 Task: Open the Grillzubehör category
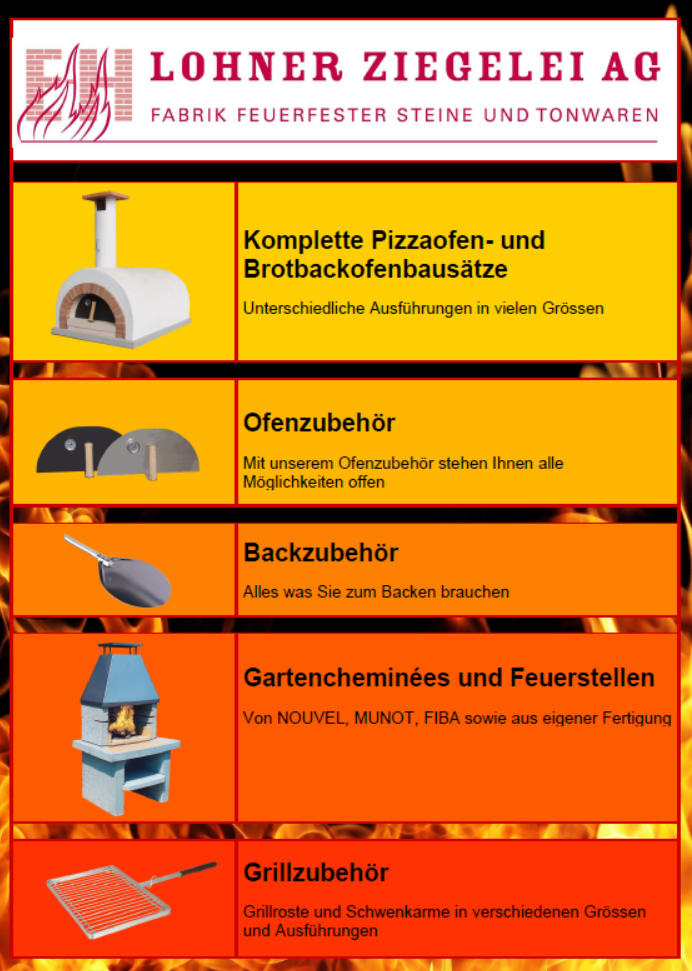(x=316, y=873)
